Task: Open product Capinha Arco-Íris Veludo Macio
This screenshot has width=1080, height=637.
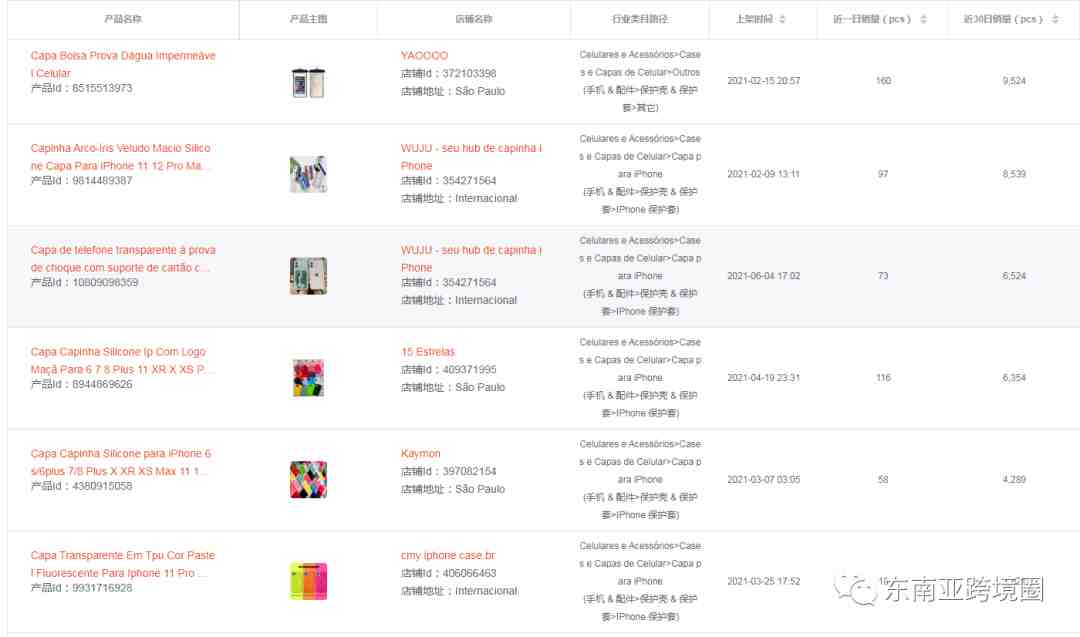Action: coord(121,149)
